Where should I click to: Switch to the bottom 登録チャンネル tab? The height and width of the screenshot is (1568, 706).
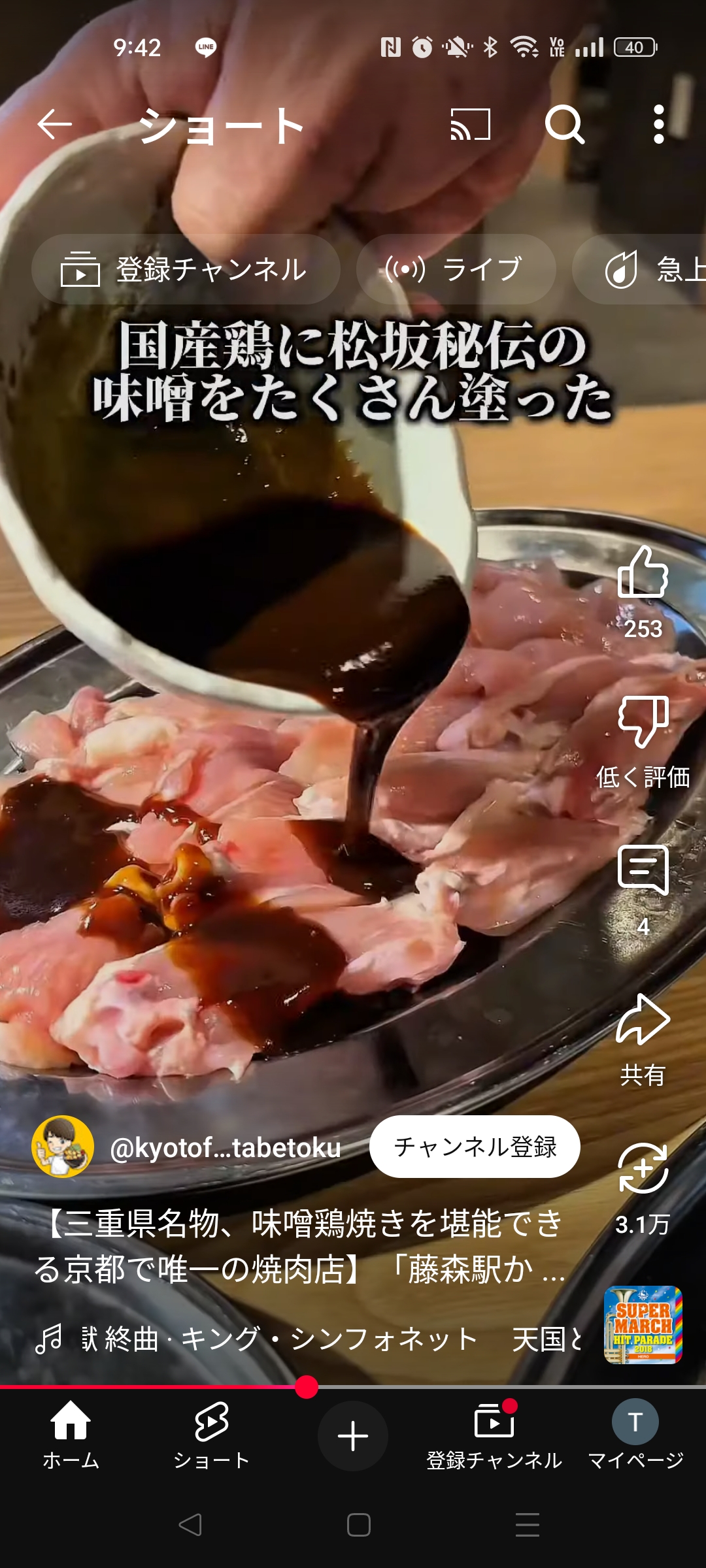[494, 1435]
